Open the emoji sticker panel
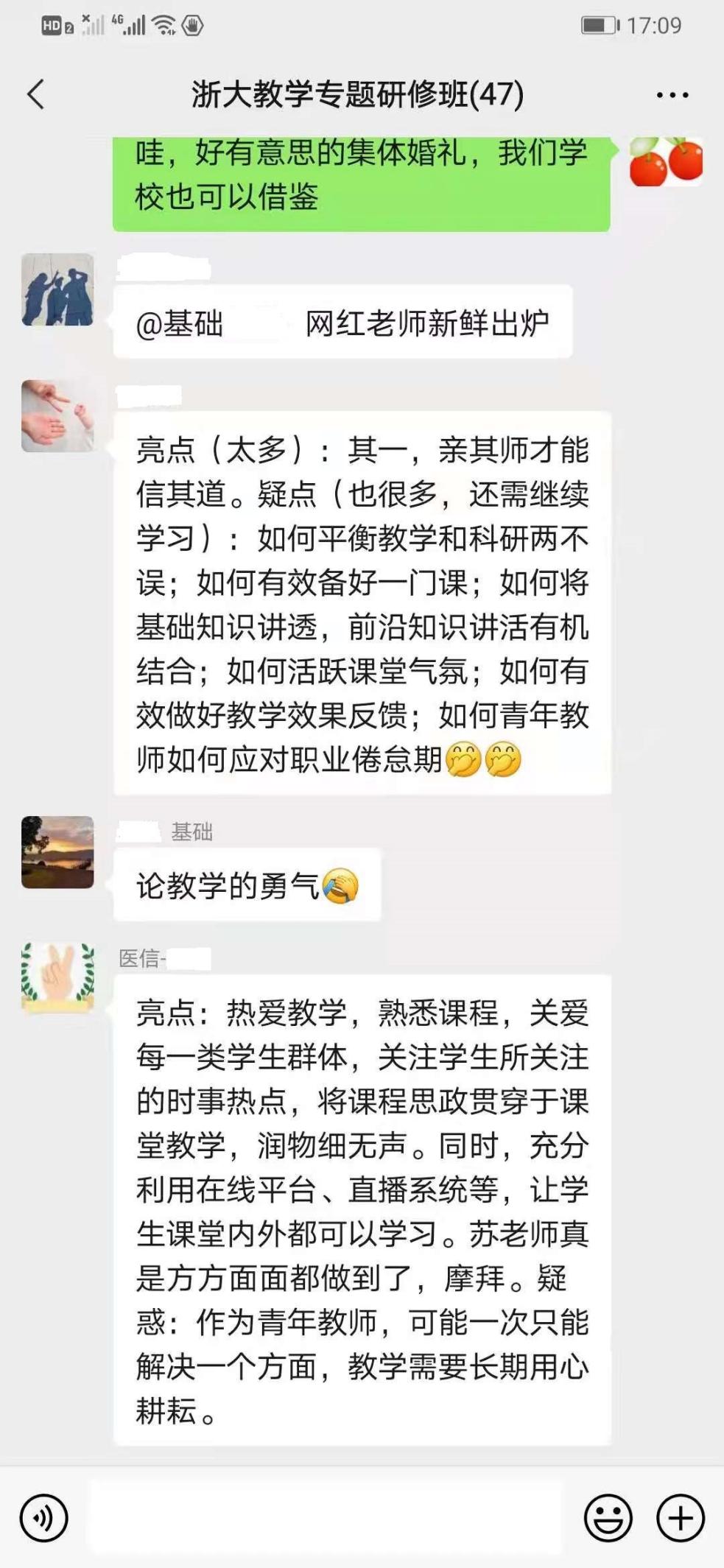 [x=608, y=1517]
